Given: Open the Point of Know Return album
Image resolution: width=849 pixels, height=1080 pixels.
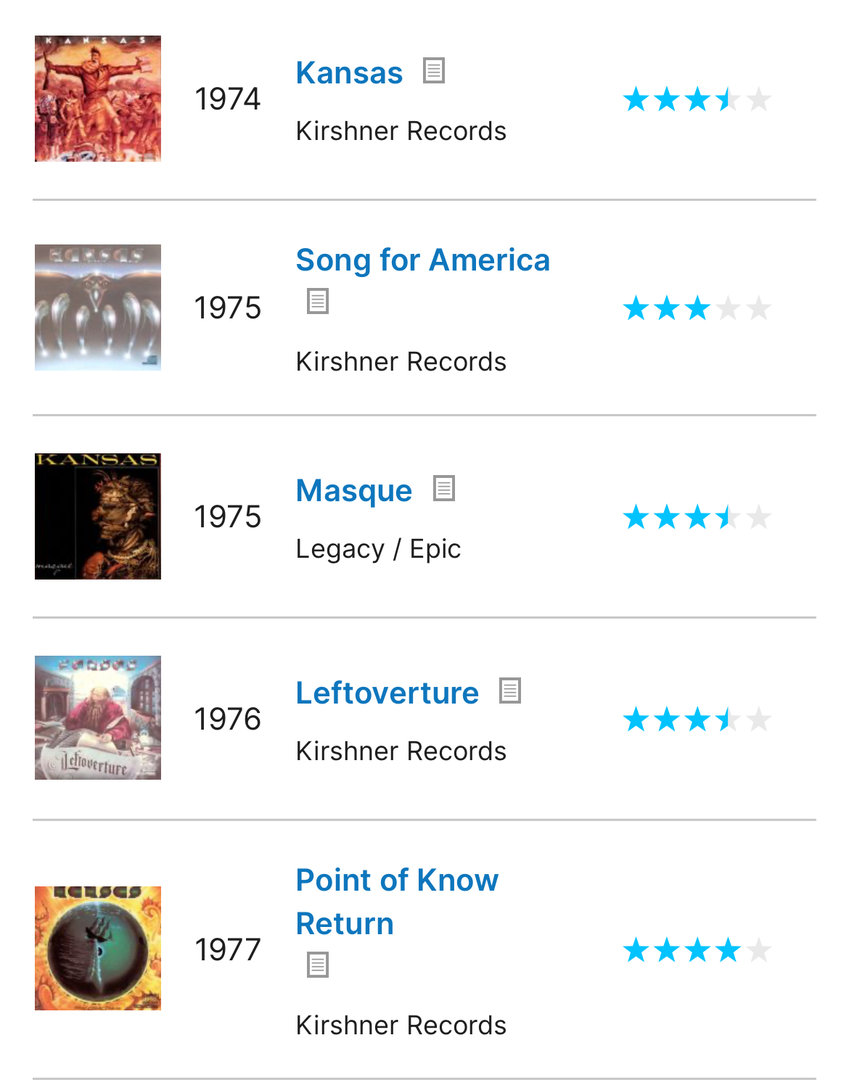Looking at the screenshot, I should [396, 901].
